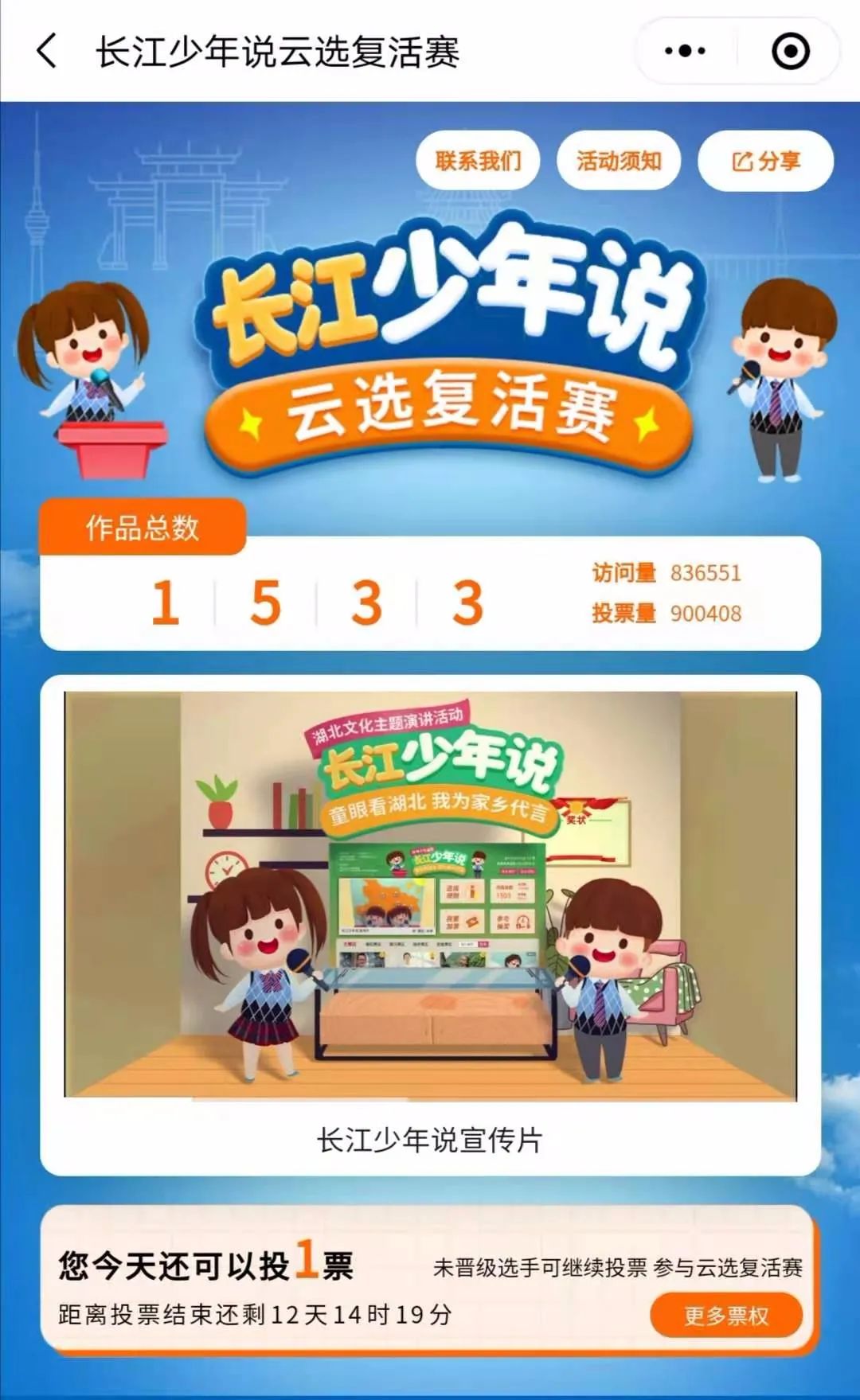
Task: Go back using the top-left arrow
Action: (x=48, y=51)
